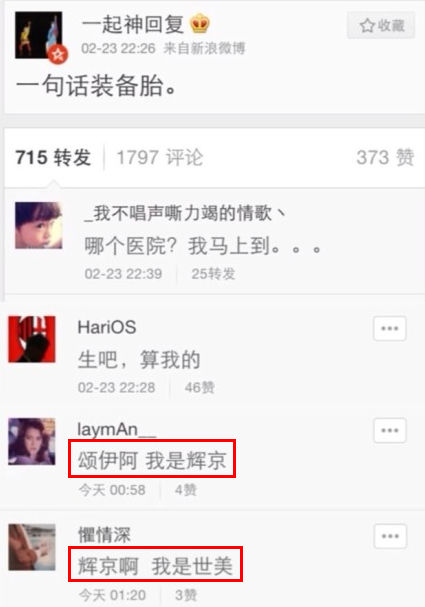Tap the 收藏 favorite button
Viewport: 425px width, 607px height.
click(381, 26)
